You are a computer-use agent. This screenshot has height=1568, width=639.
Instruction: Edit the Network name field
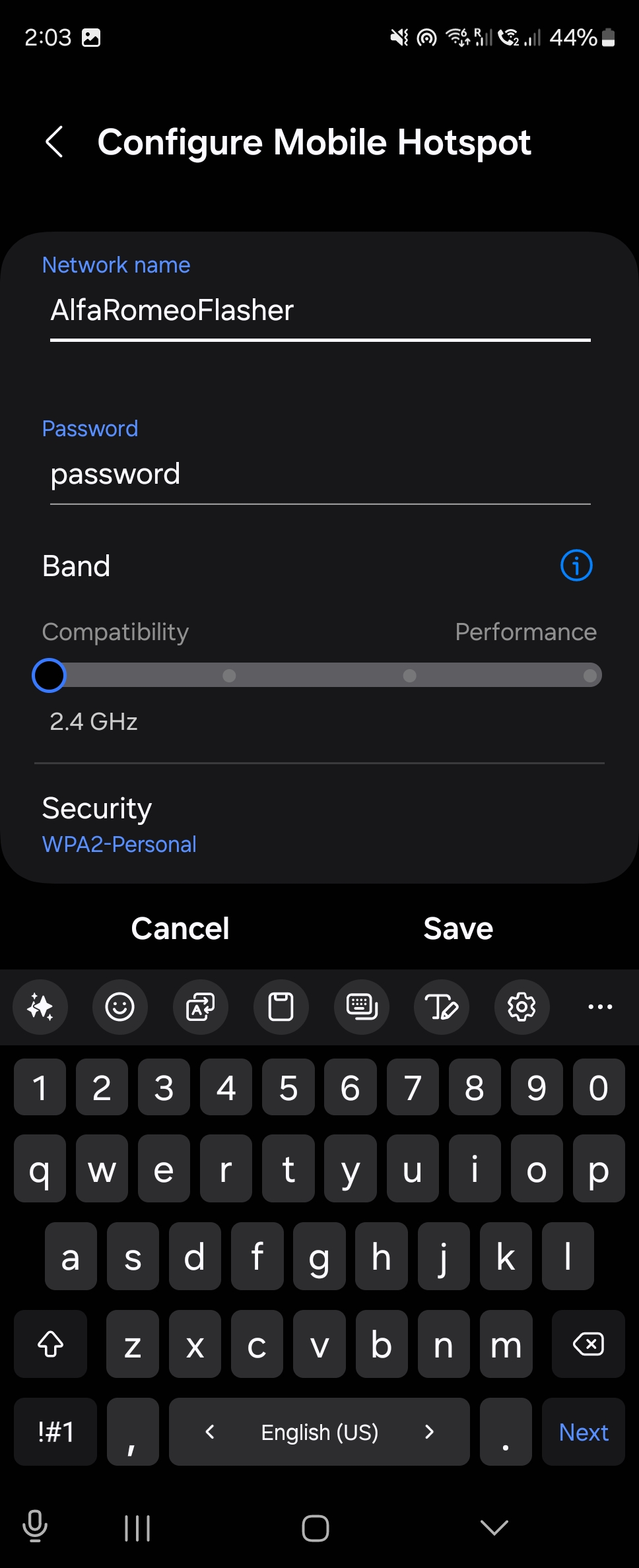319,310
